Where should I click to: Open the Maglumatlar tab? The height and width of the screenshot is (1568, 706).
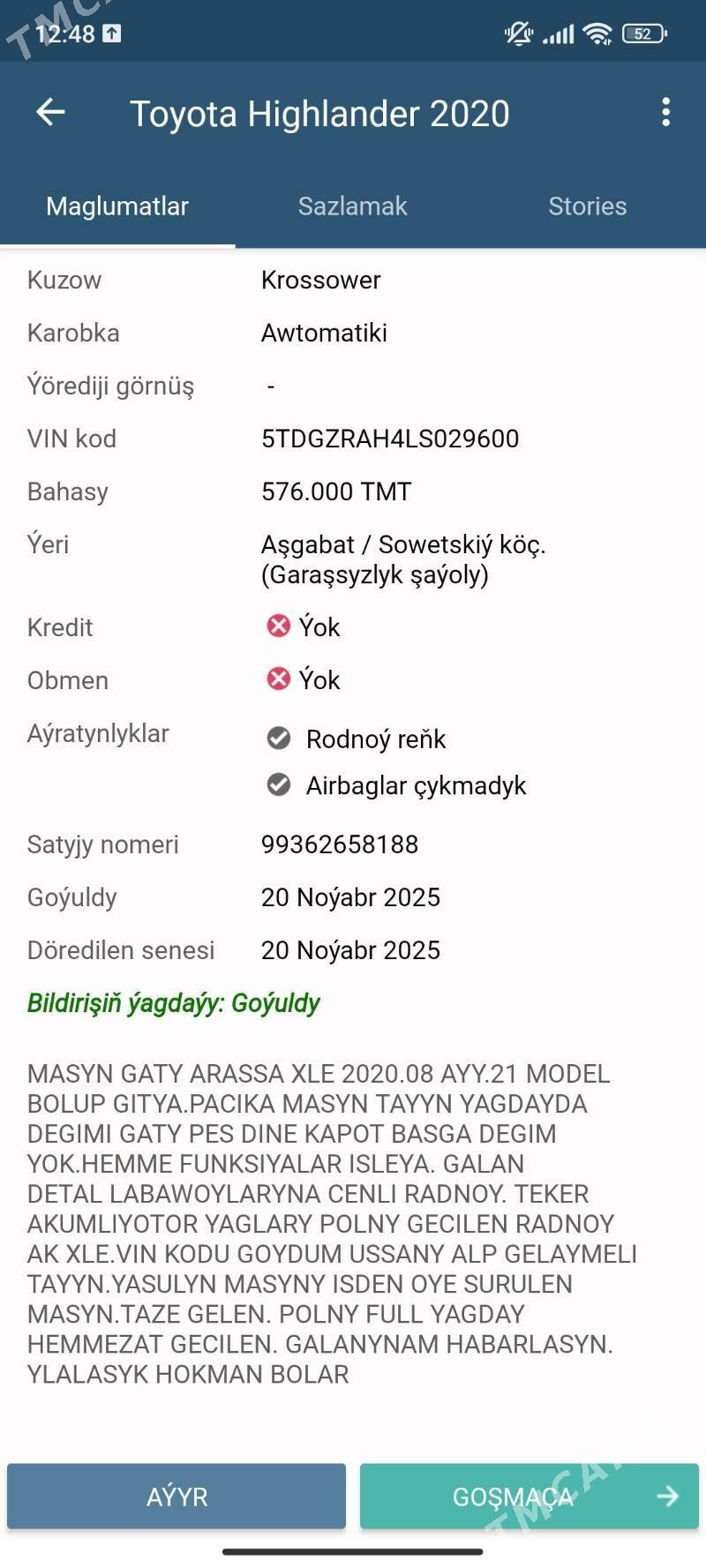[117, 206]
